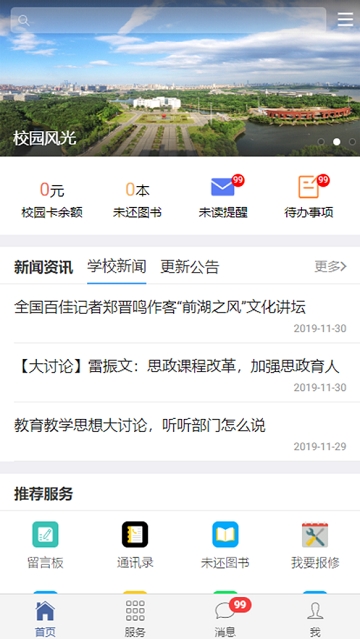Open the article about 郑晋鸣 文化讲坛

tap(180, 314)
